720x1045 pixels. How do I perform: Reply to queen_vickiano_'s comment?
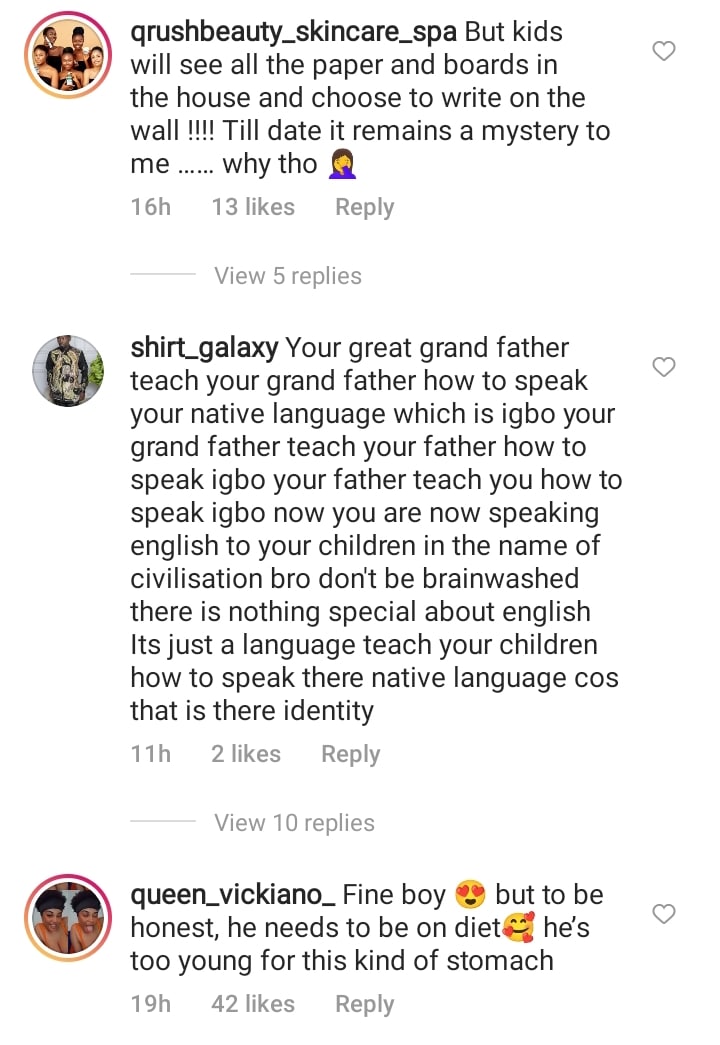click(x=364, y=1004)
